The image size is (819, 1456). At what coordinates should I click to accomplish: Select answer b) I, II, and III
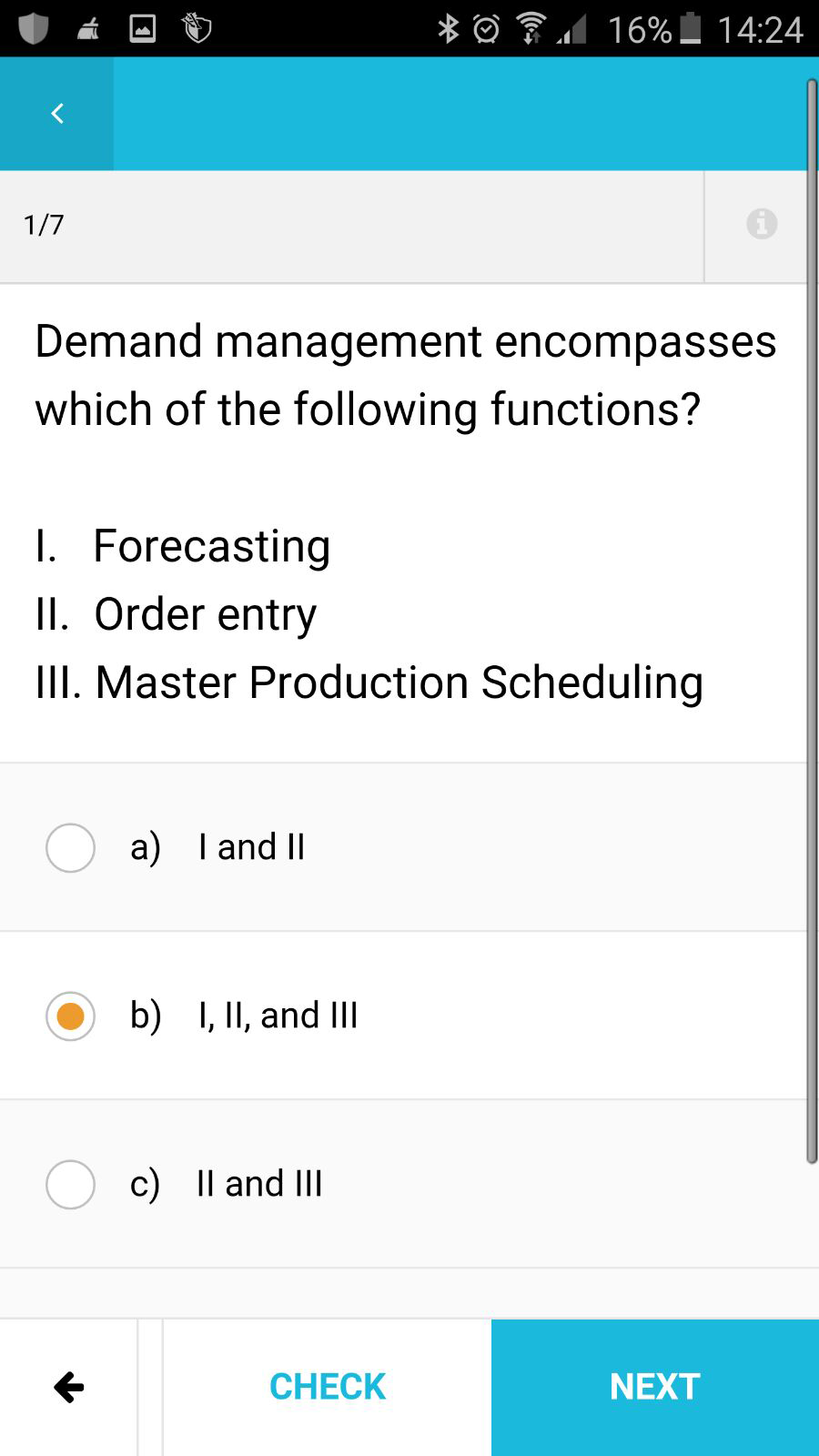[x=403, y=1016]
